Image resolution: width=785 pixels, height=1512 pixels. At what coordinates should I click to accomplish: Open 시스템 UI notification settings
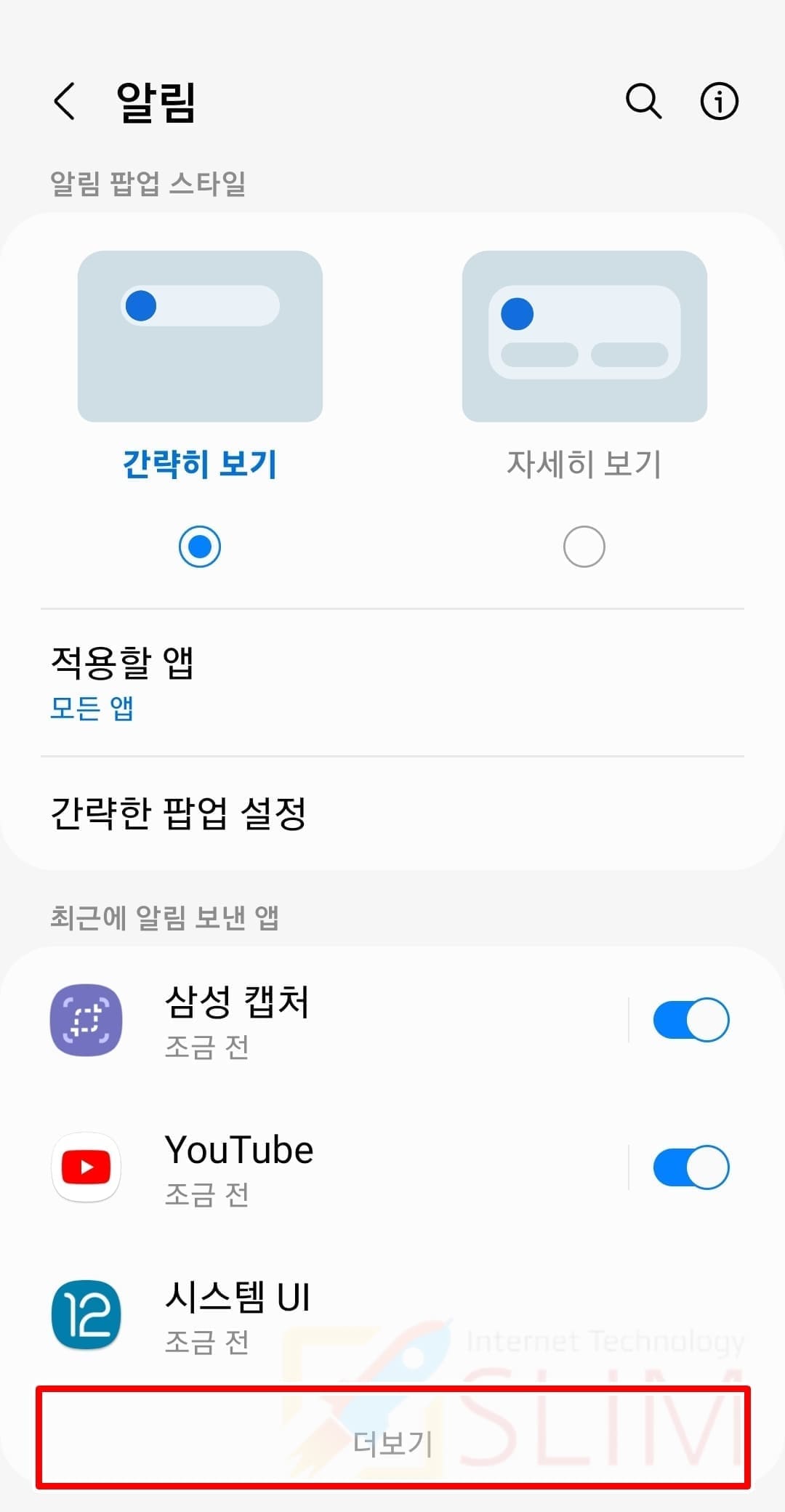tap(392, 1316)
